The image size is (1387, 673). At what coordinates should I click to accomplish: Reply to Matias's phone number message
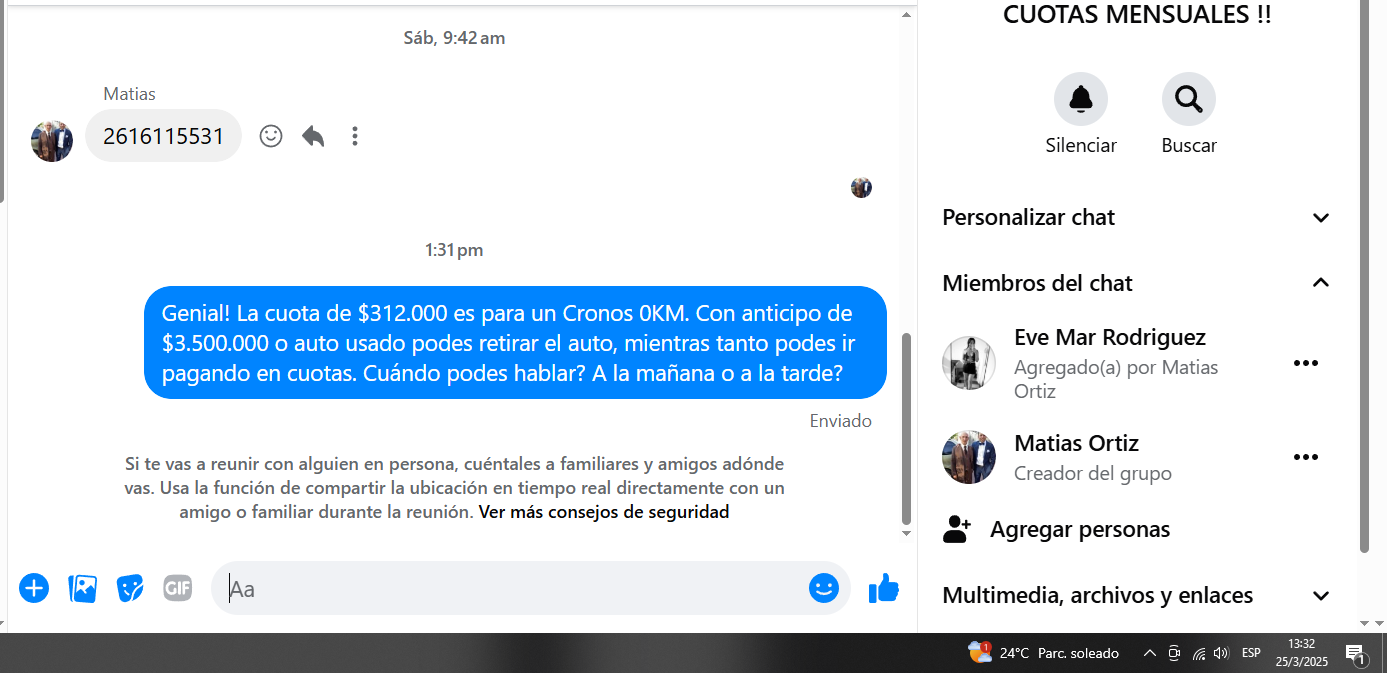[313, 136]
